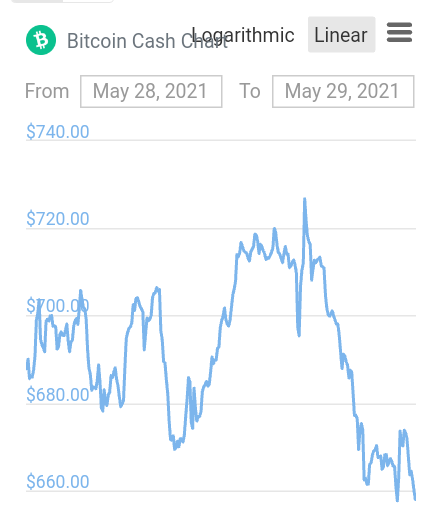Open the chart hamburger menu

(399, 32)
